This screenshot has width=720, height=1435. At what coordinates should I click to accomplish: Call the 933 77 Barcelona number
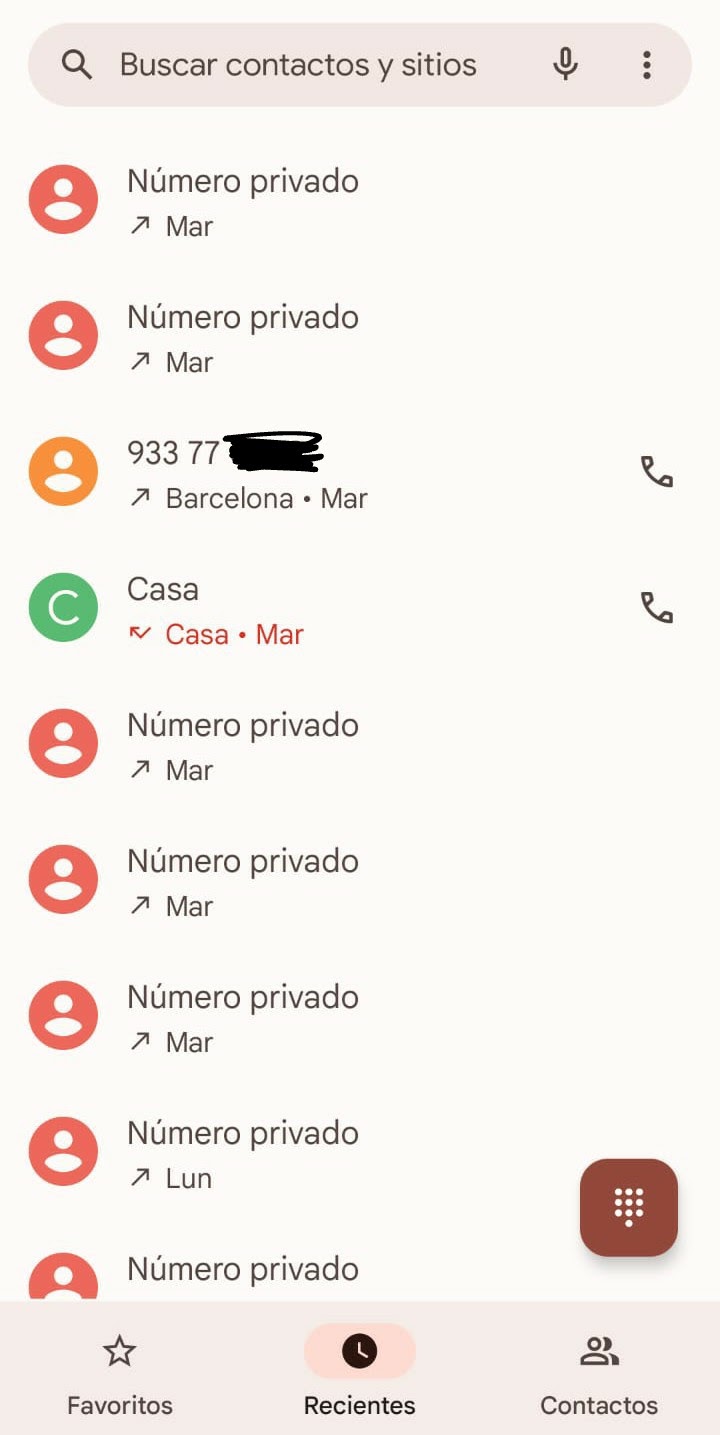point(657,471)
